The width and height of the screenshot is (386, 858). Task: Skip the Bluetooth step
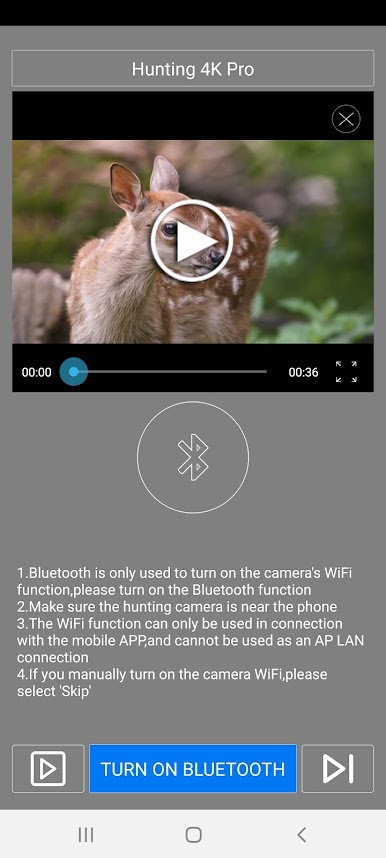(x=338, y=768)
